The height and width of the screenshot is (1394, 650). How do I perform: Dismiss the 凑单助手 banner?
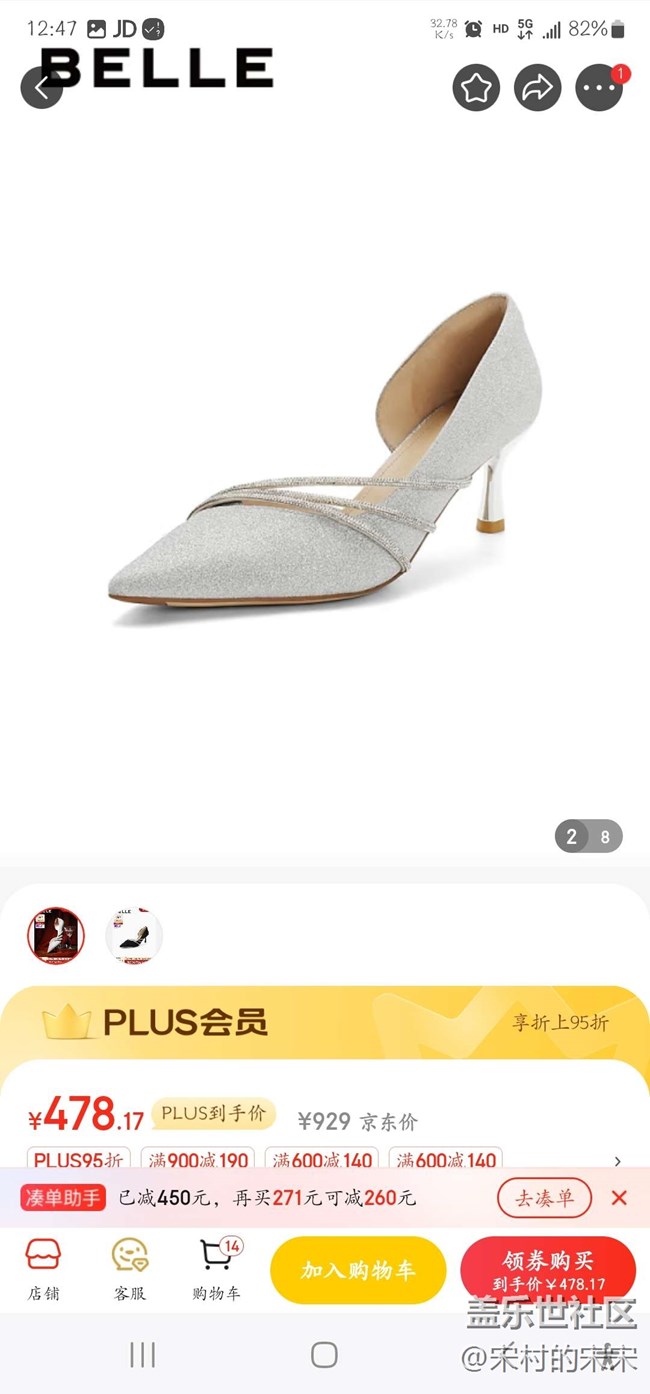click(x=619, y=1198)
